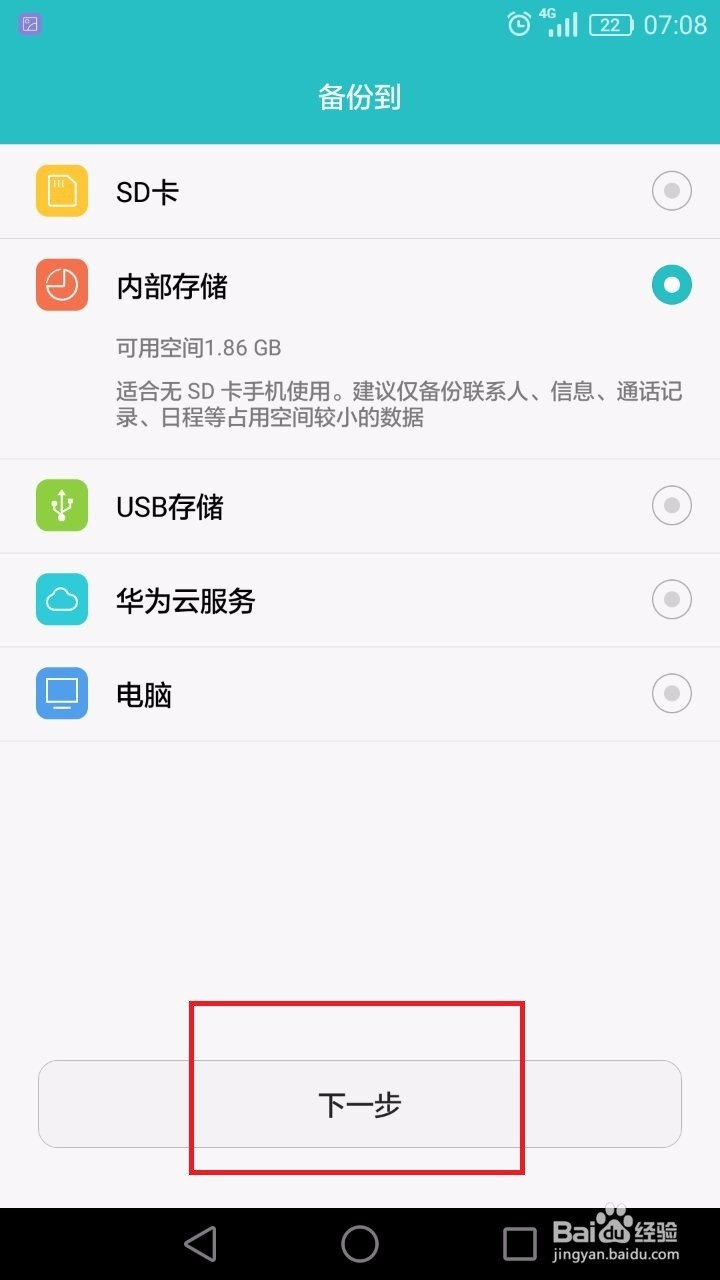
Task: Open recent apps with square navigation button
Action: point(519,1244)
